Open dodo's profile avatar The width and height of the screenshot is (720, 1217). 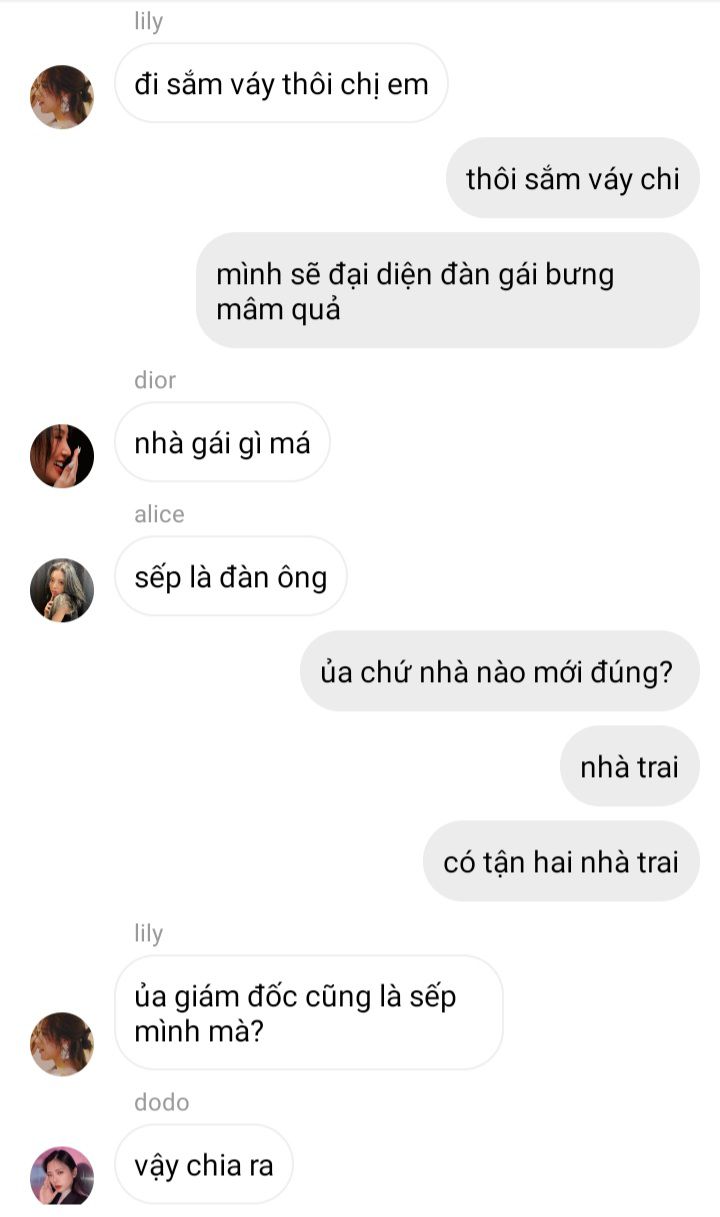pyautogui.click(x=62, y=1177)
